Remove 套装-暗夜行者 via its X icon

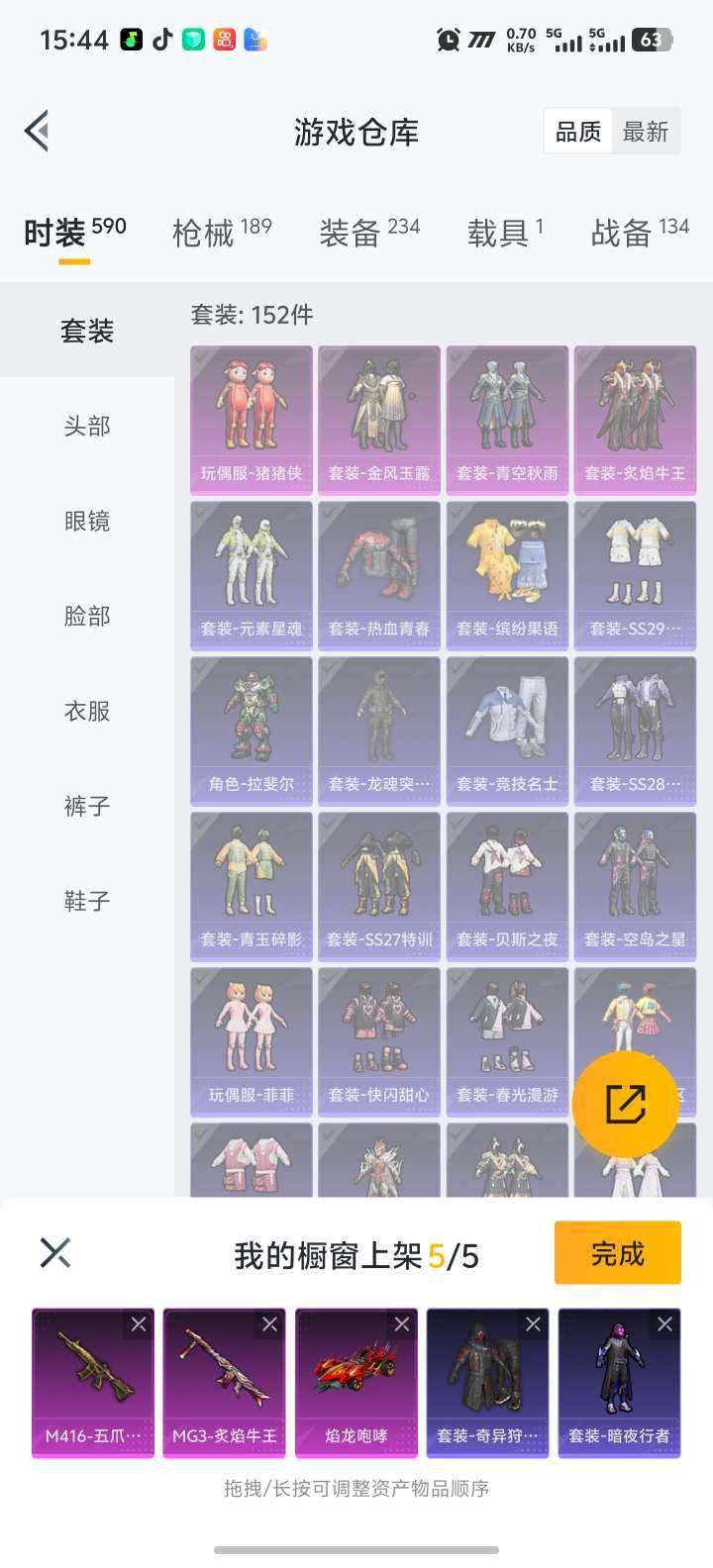coord(665,1323)
